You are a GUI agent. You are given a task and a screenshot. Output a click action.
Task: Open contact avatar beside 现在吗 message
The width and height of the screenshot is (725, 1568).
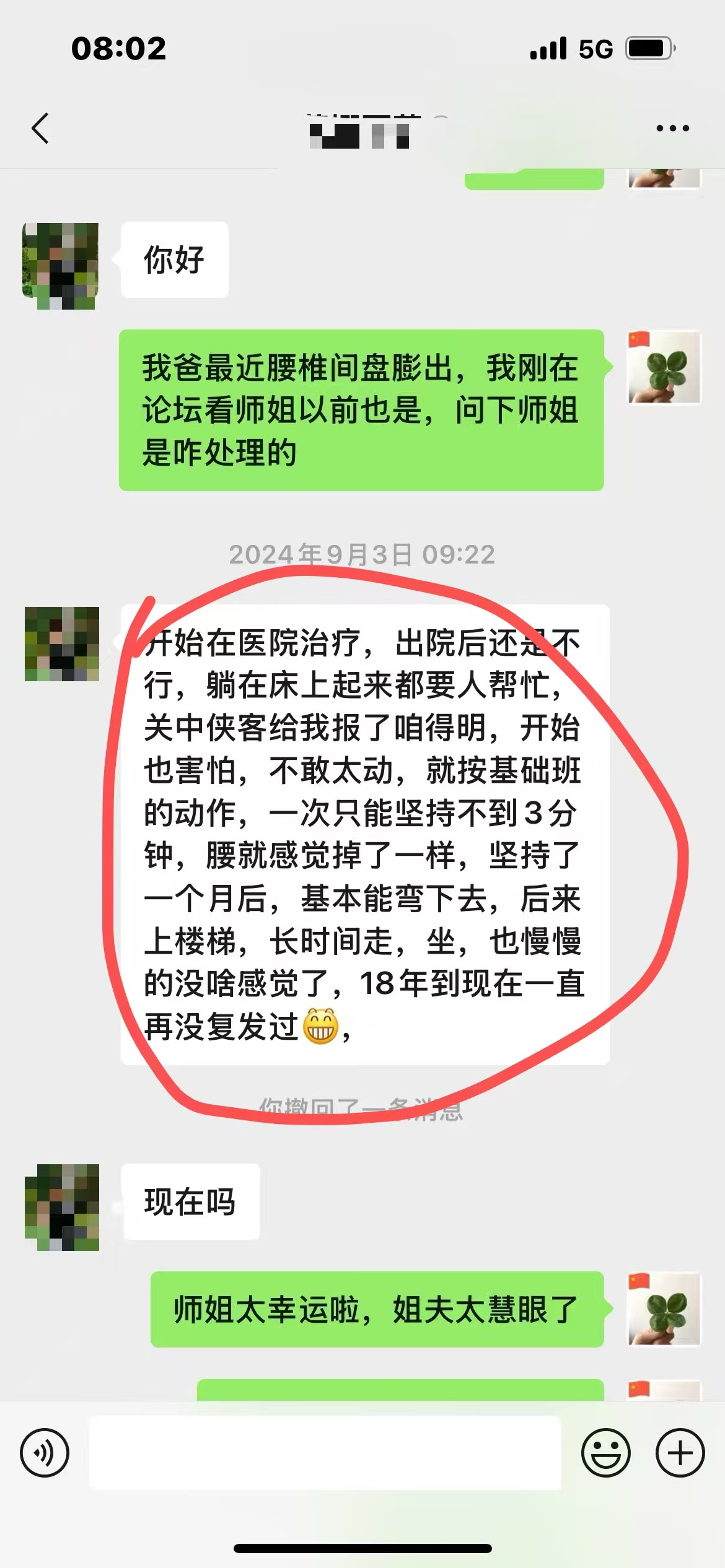tap(62, 1207)
